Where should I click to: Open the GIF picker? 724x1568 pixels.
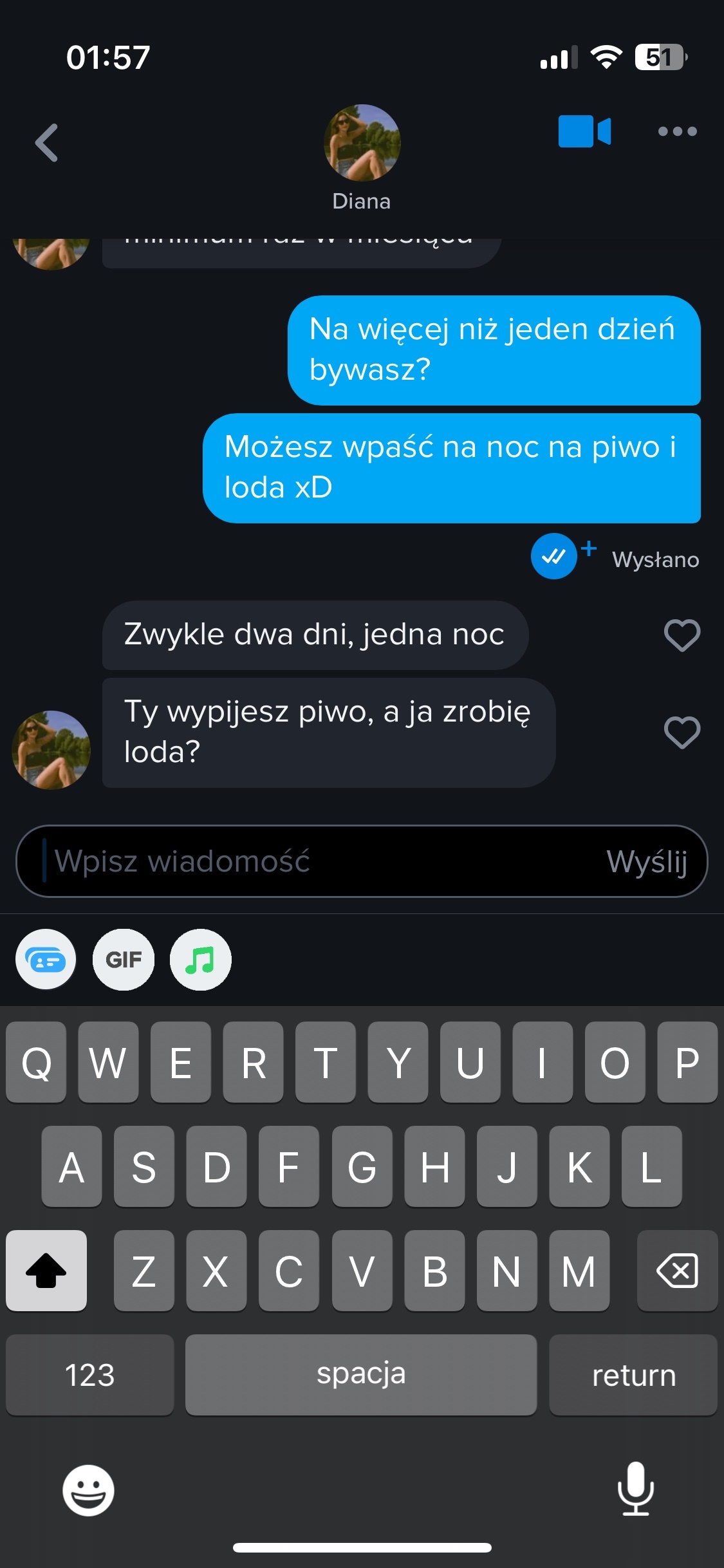pos(124,960)
